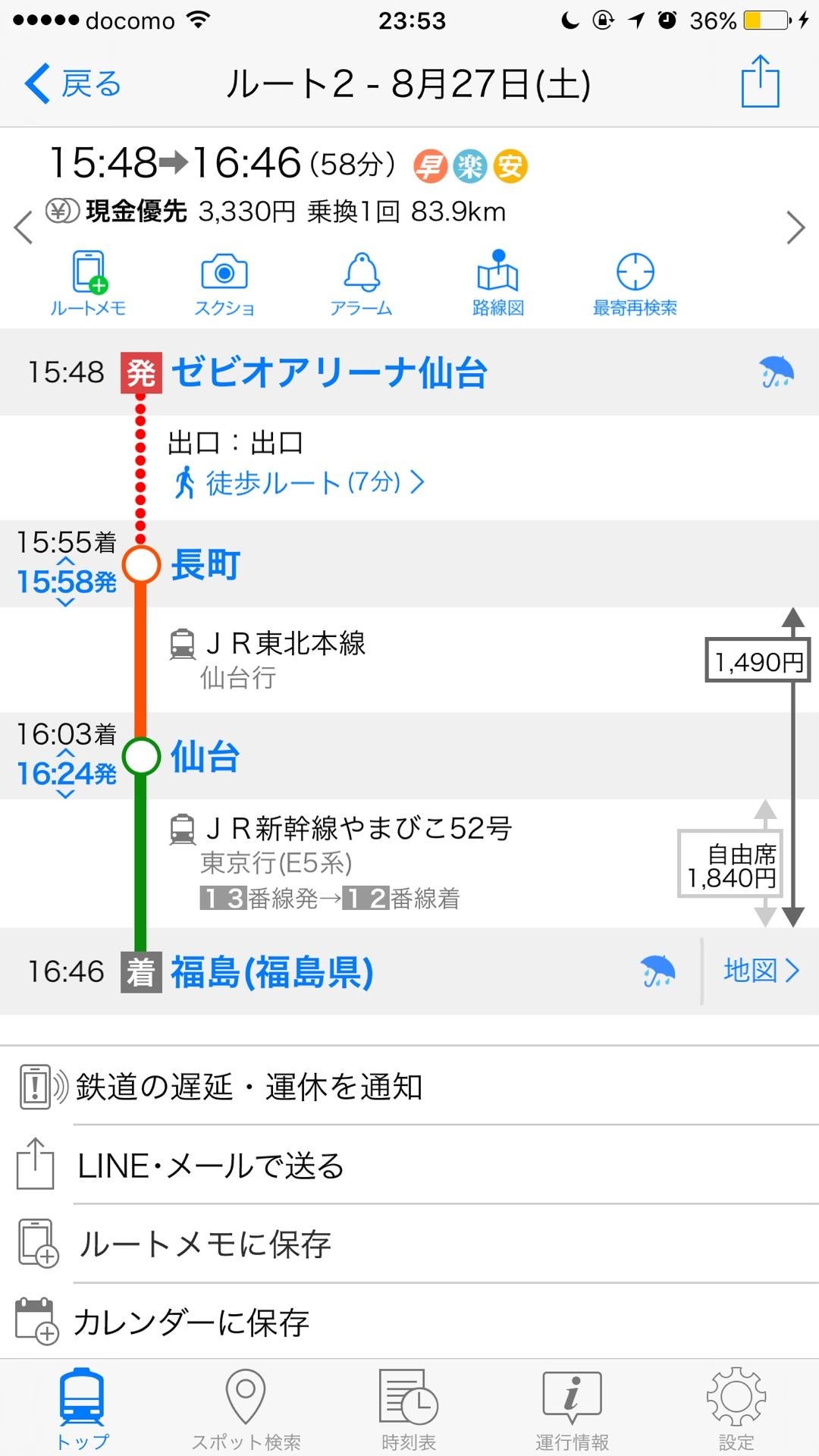Viewport: 819px width, 1456px height.
Task: Go back with the 戻る button
Action: click(74, 83)
